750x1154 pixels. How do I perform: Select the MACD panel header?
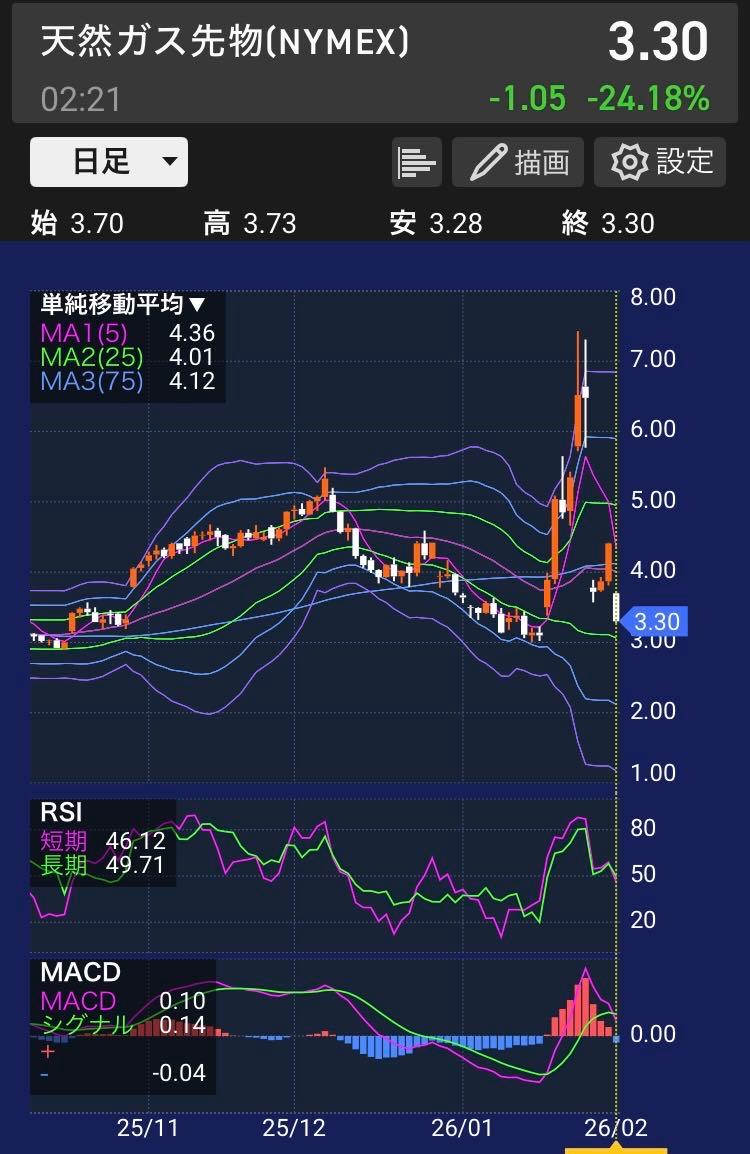pos(77,972)
